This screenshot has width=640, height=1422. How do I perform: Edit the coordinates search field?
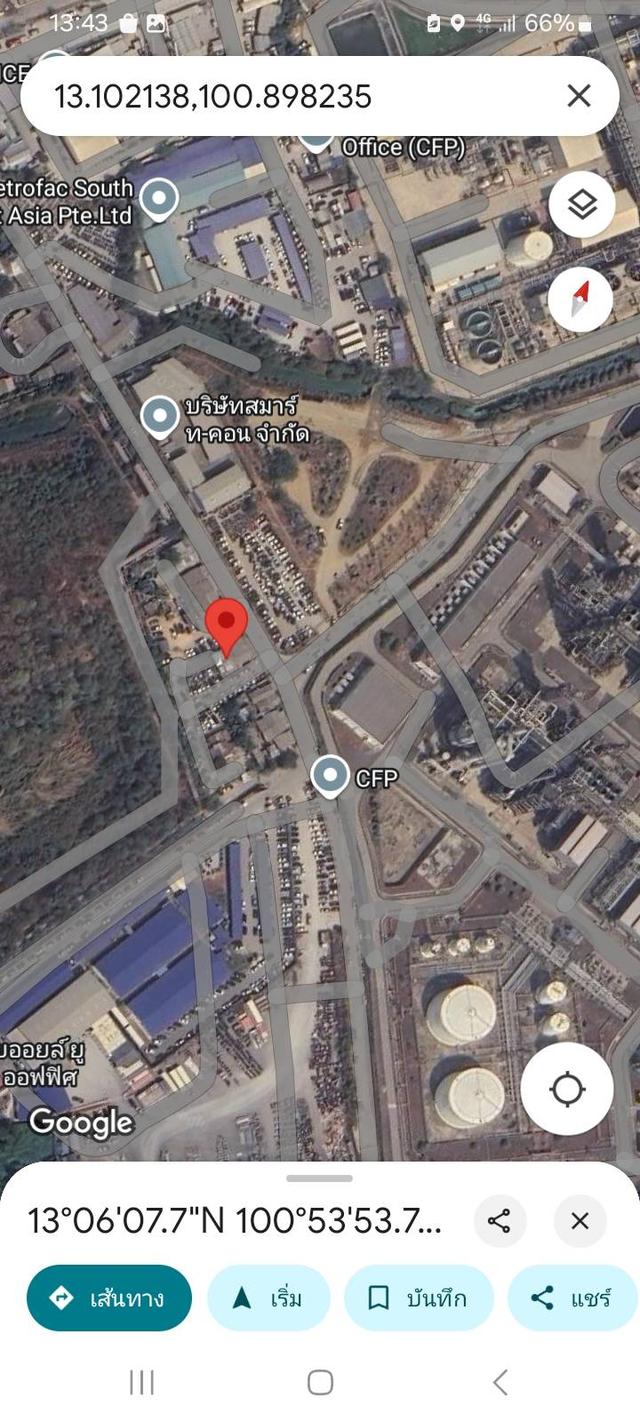click(x=280, y=96)
